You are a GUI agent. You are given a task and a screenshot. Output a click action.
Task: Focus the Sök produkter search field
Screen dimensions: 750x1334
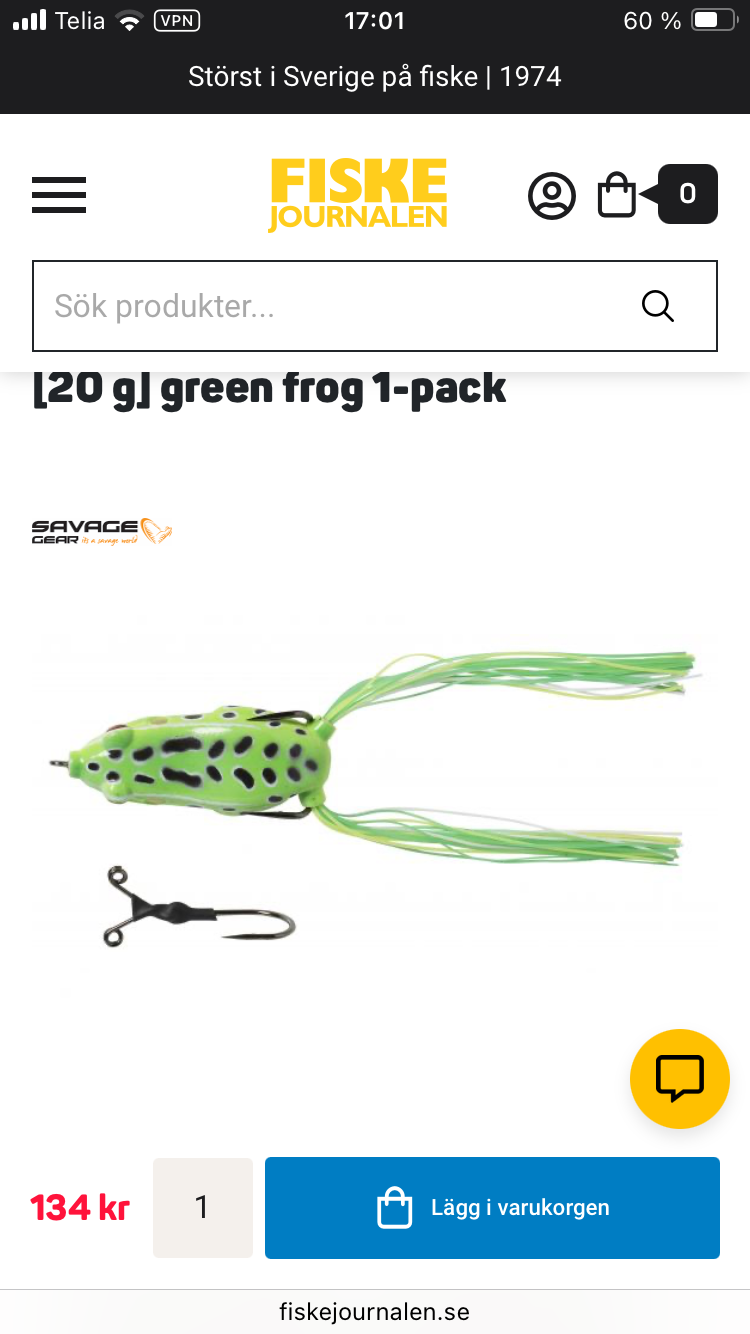[330, 306]
